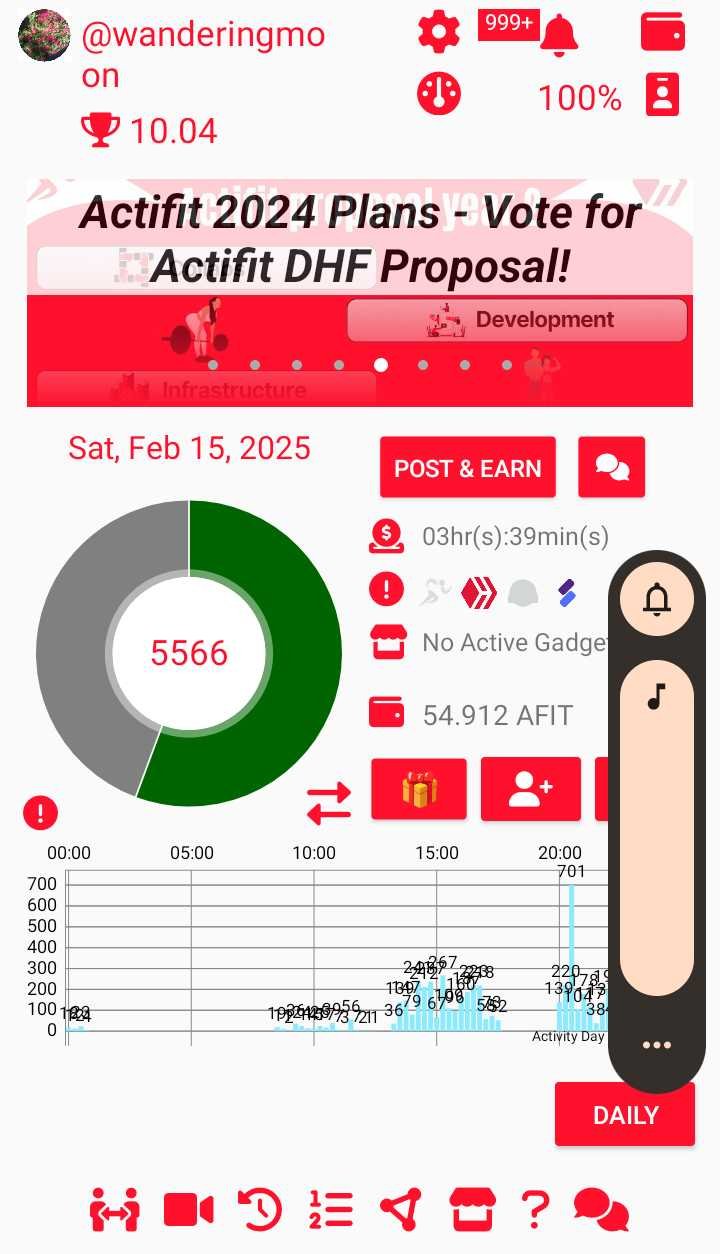720x1254 pixels.
Task: Open the video camera icon
Action: (x=189, y=1210)
